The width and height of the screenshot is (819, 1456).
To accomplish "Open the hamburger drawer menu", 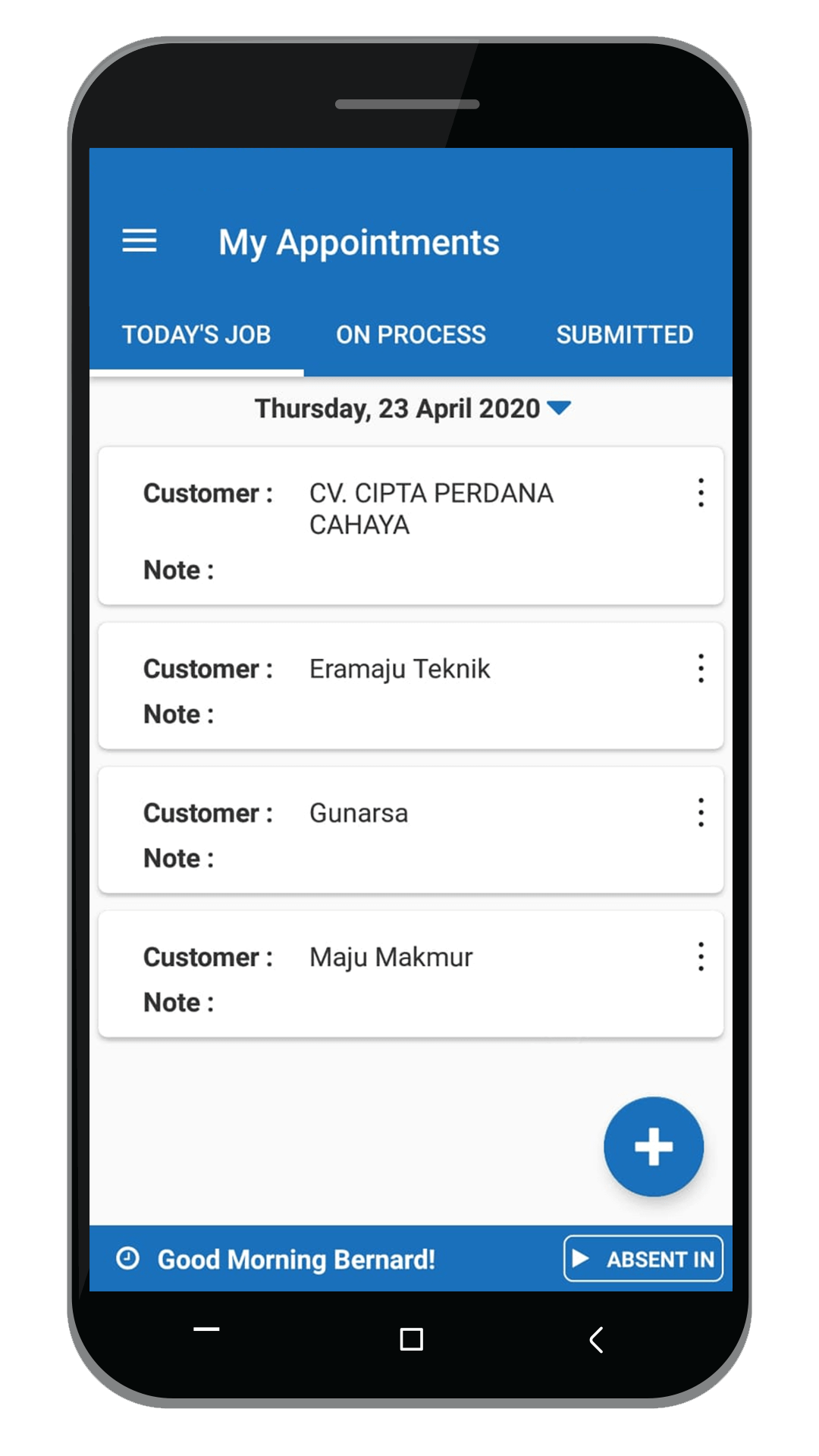I will [140, 241].
